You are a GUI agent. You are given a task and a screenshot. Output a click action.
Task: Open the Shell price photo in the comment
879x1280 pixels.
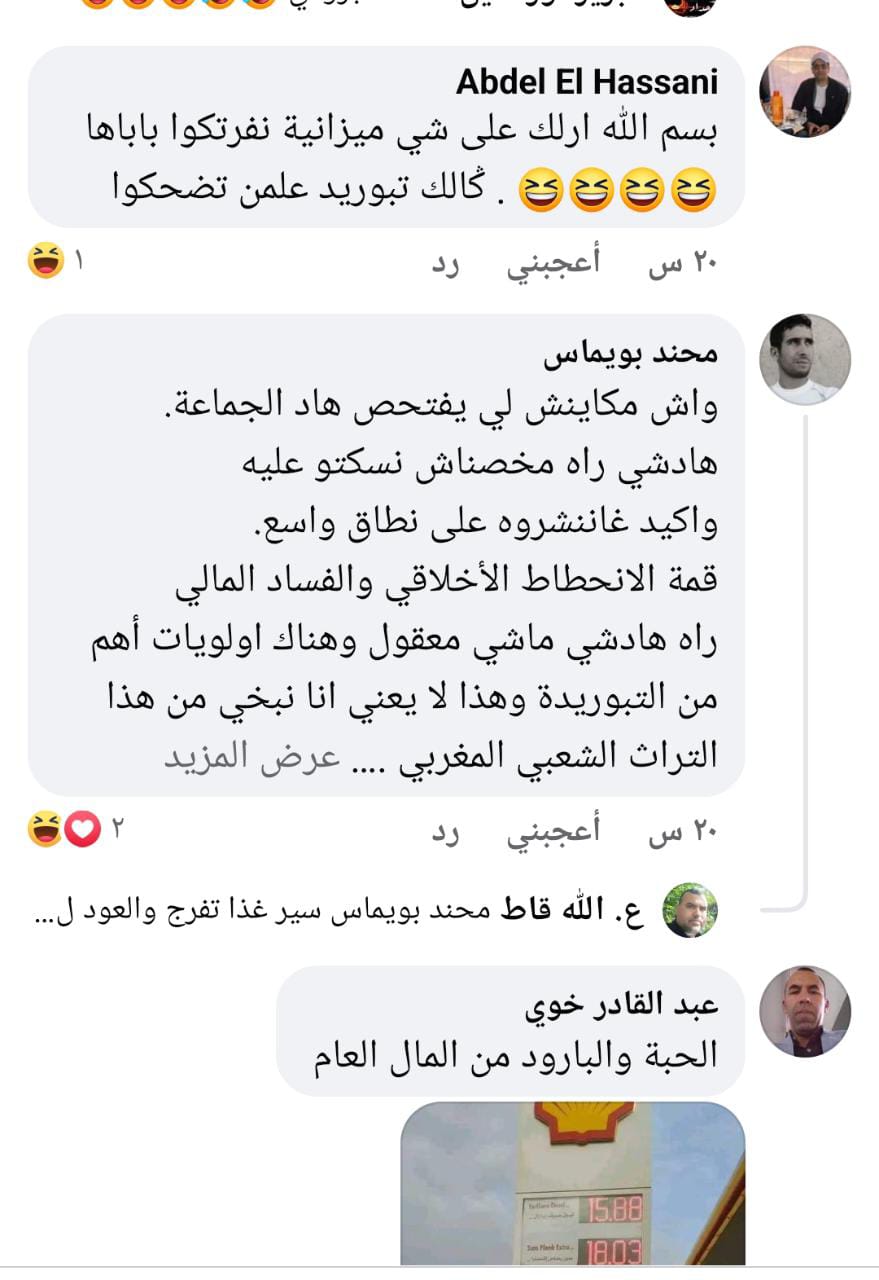click(x=573, y=1183)
